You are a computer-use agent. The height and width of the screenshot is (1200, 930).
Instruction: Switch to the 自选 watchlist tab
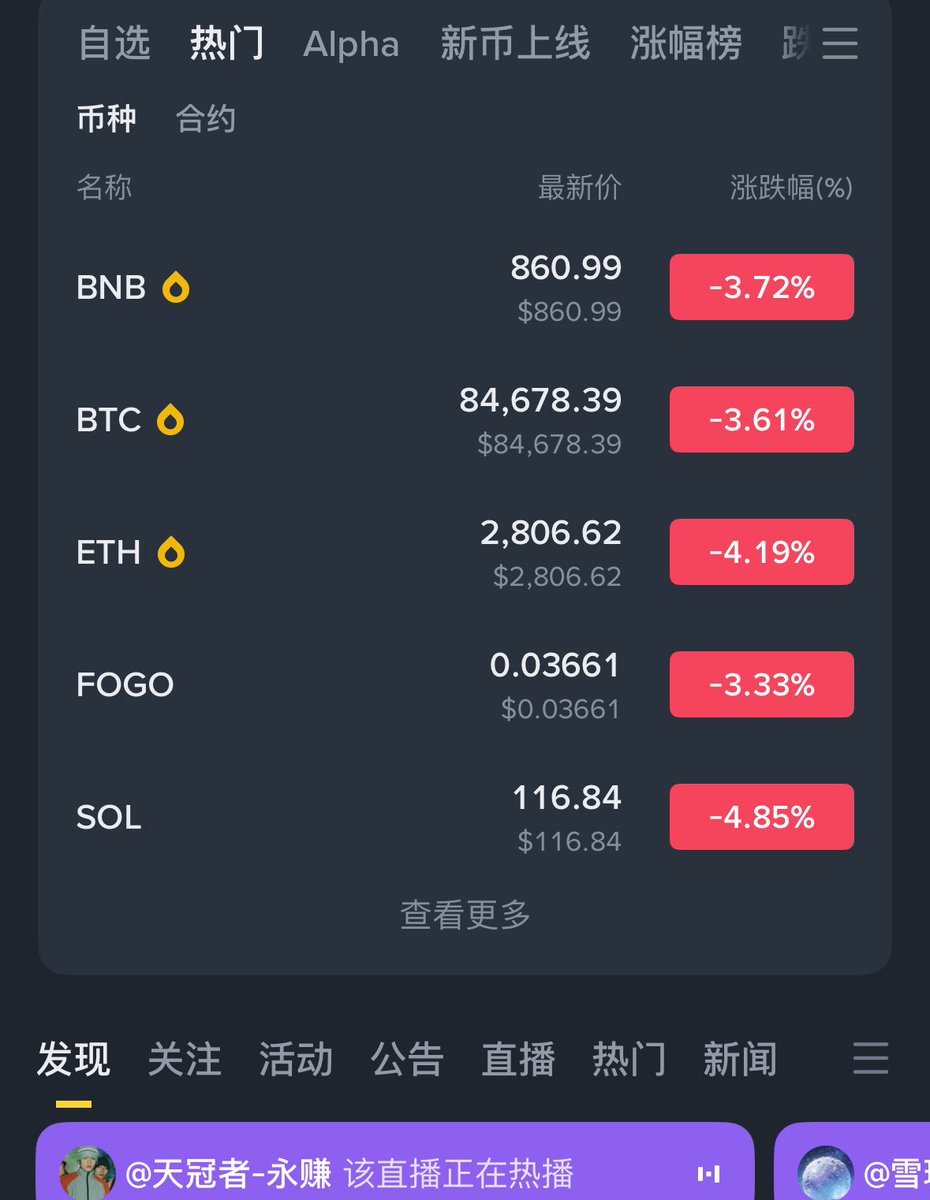(x=114, y=44)
